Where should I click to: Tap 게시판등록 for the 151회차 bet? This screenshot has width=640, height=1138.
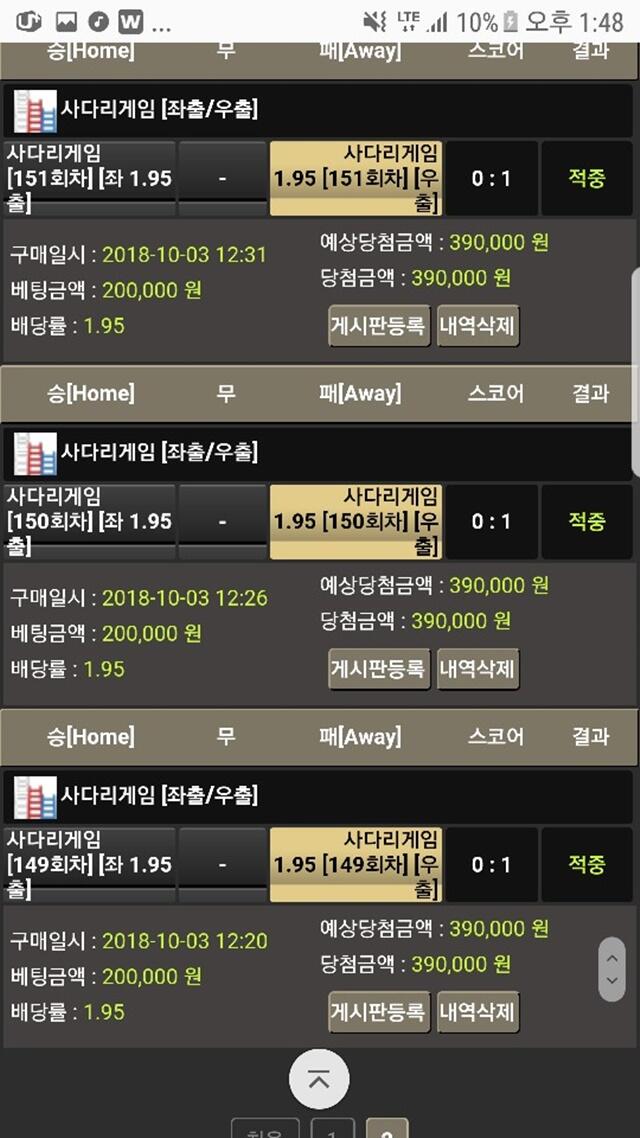pyautogui.click(x=380, y=325)
